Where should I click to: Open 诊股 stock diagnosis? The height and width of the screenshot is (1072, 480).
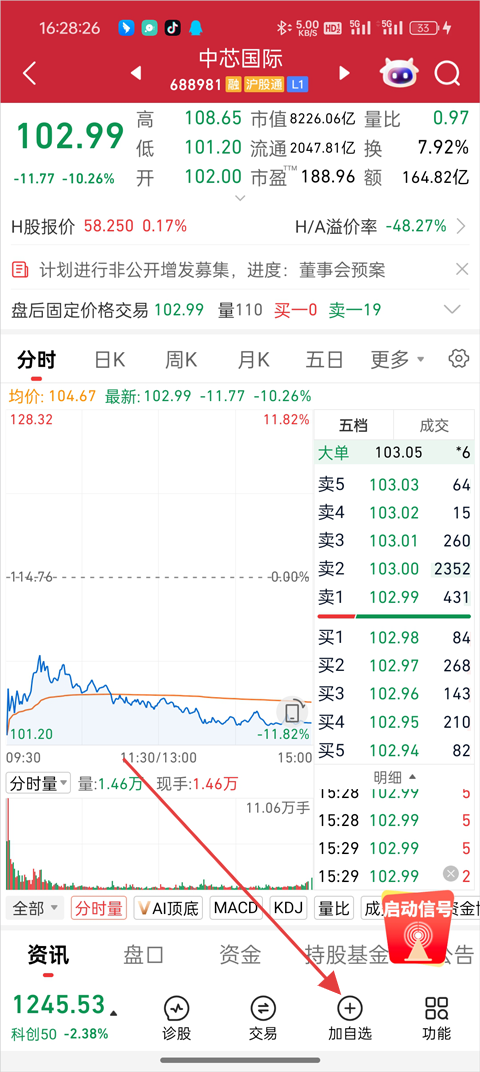176,1018
